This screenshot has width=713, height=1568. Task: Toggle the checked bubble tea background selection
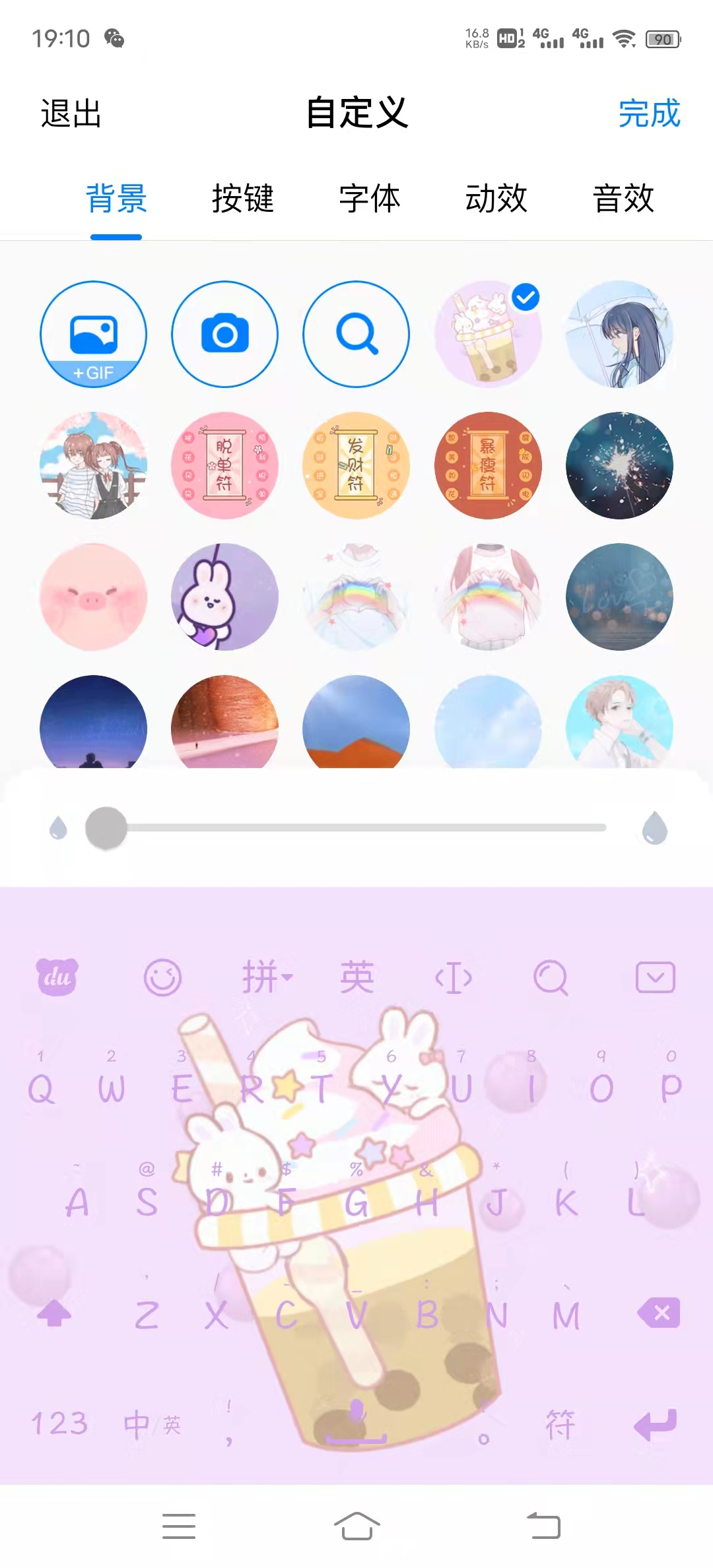[489, 335]
